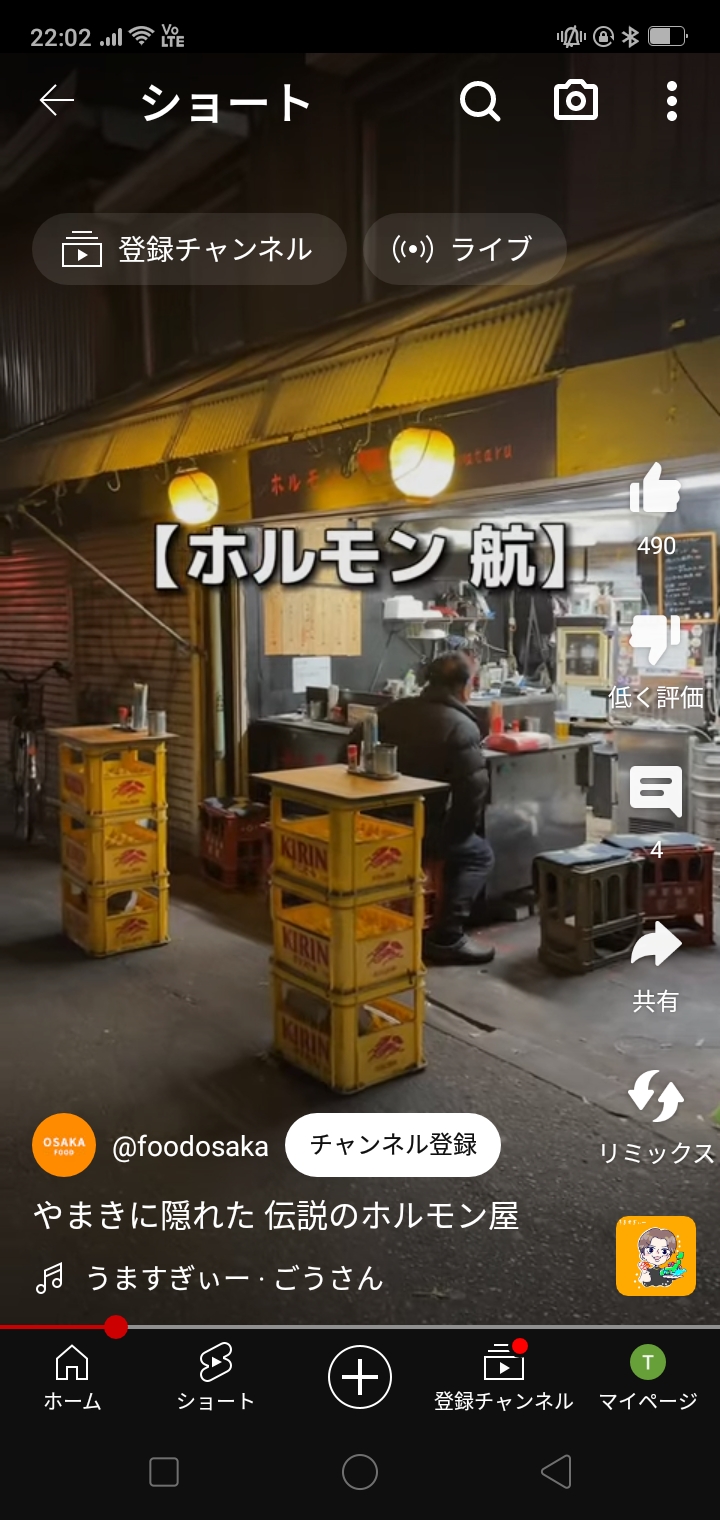Open the マイページ tab

click(x=648, y=1376)
